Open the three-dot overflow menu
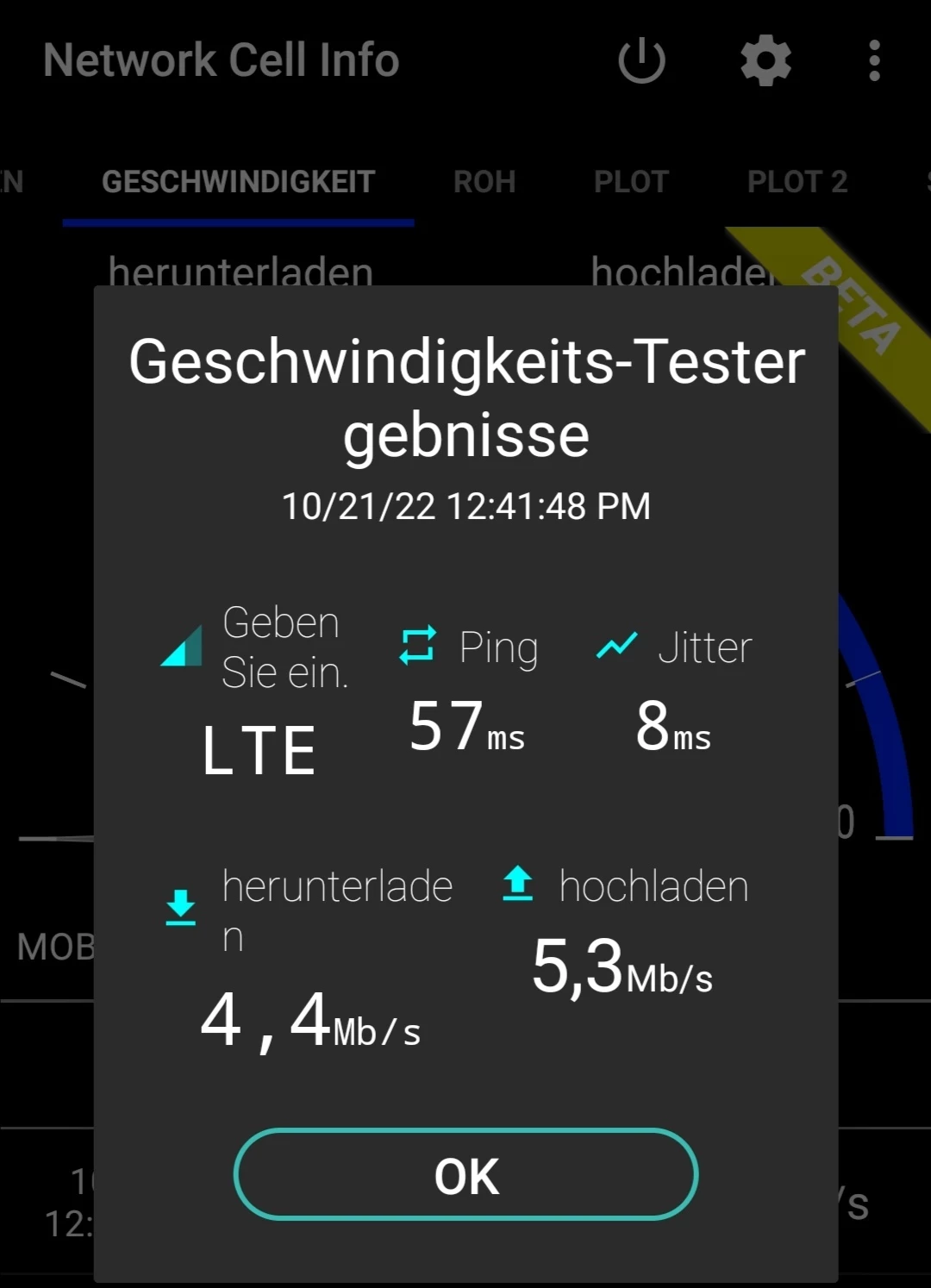The width and height of the screenshot is (931, 1288). coord(874,61)
